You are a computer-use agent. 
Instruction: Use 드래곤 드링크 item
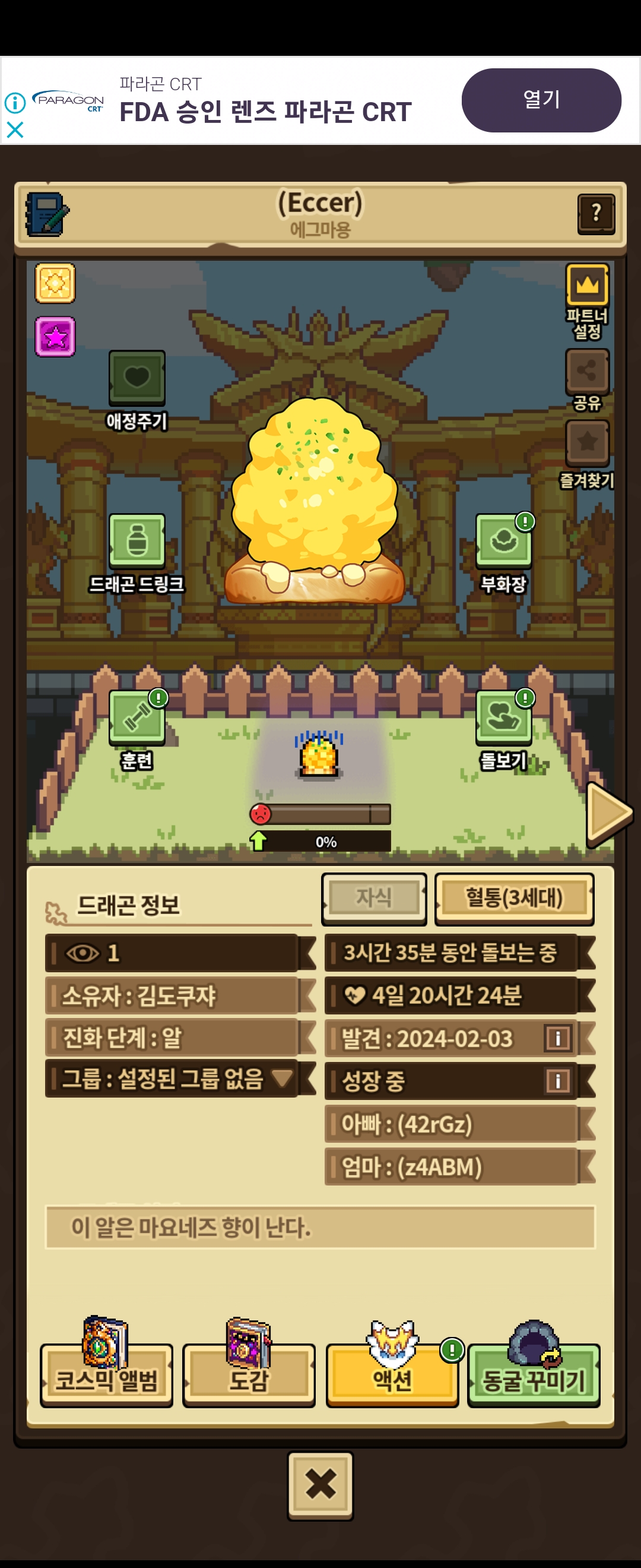pyautogui.click(x=137, y=541)
